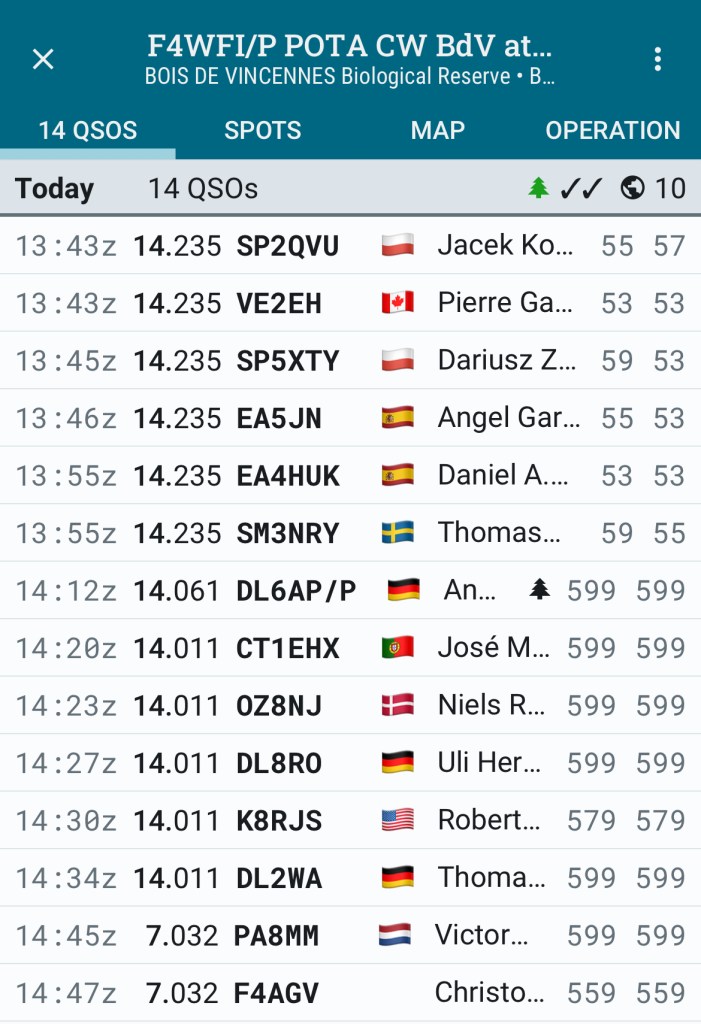The width and height of the screenshot is (701, 1024).
Task: Open the QSO with CT1EHX
Action: click(x=350, y=648)
